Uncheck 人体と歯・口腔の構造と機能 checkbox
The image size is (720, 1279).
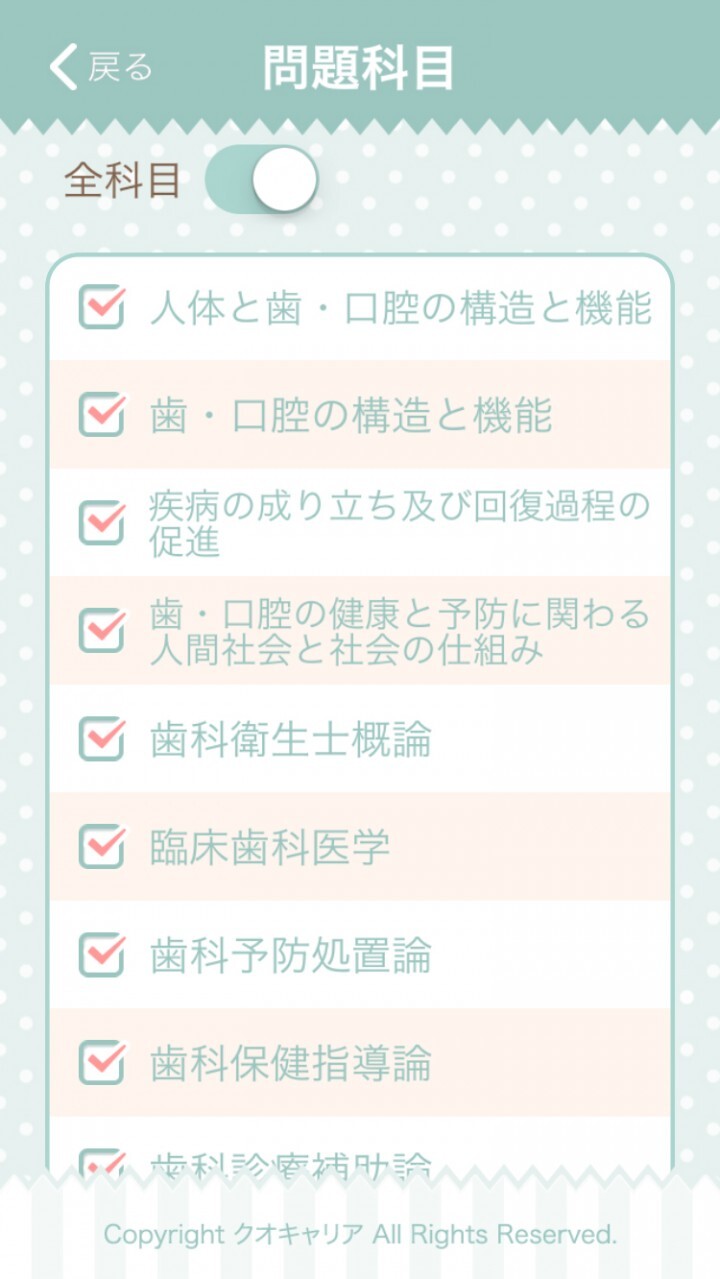[99, 308]
